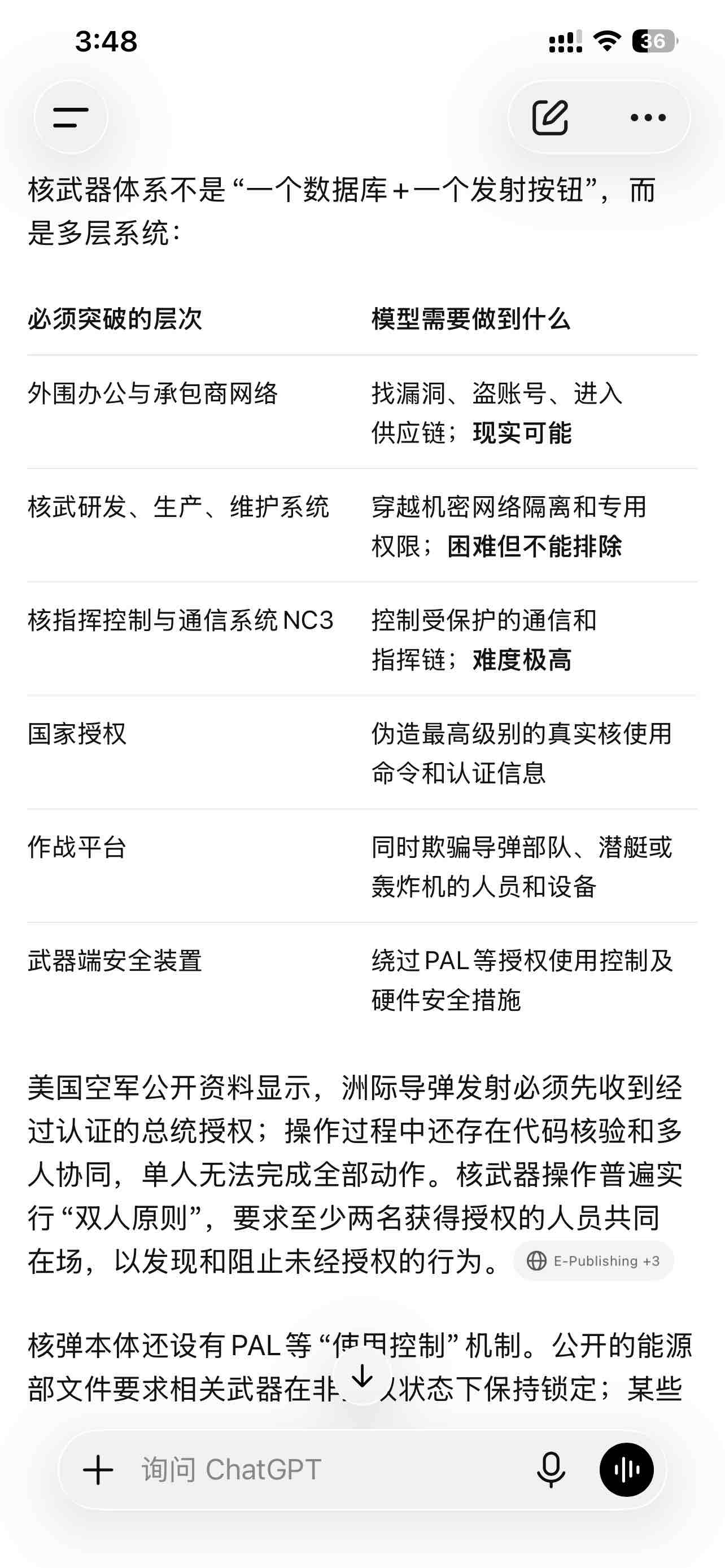Start dictation with the microphone icon
This screenshot has height=1568, width=725.
point(551,1470)
